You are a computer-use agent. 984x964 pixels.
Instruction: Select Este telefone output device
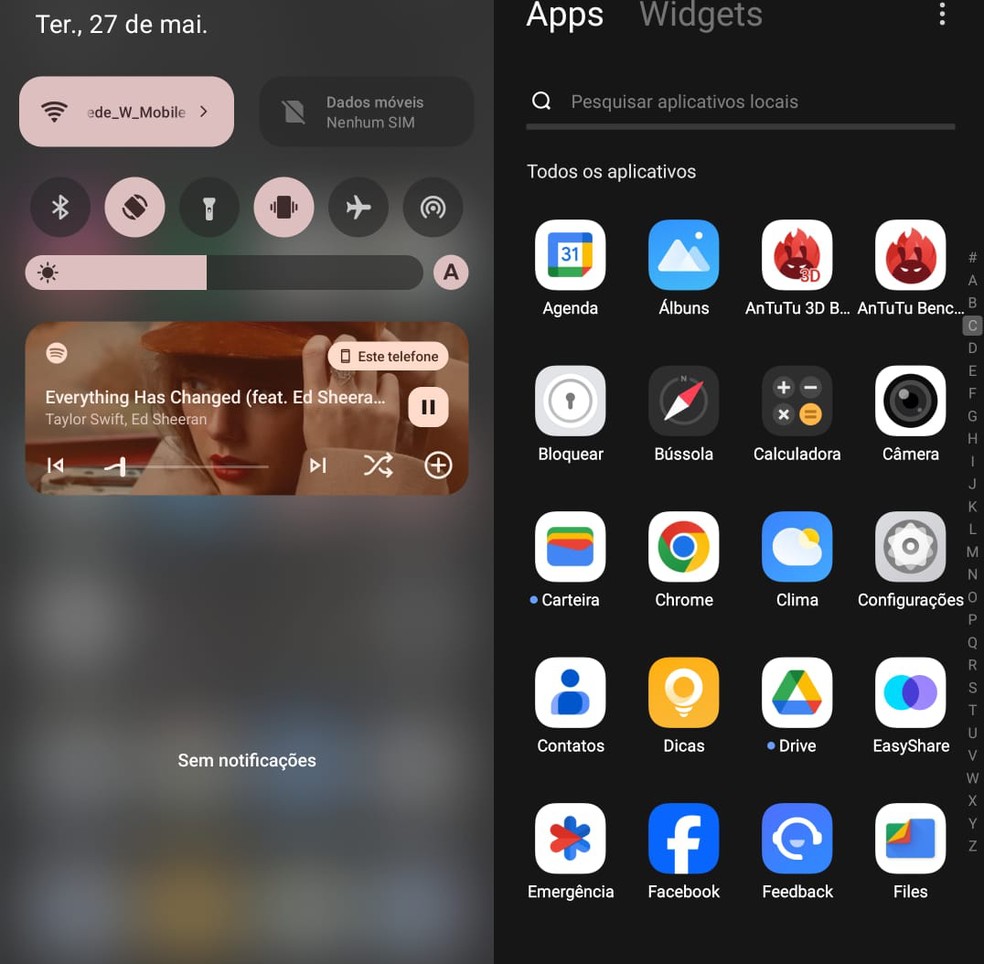388,356
